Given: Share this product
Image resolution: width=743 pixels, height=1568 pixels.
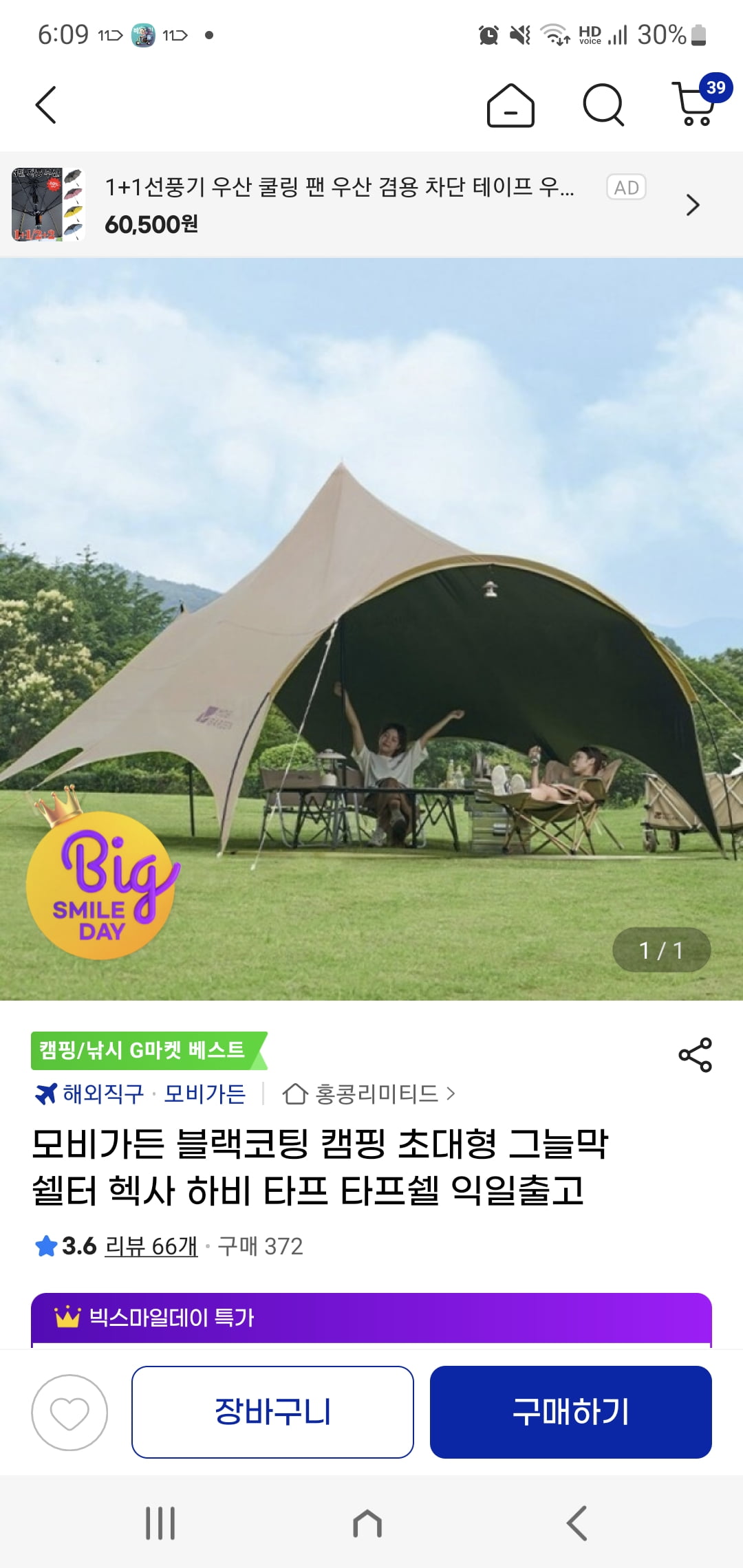Looking at the screenshot, I should (695, 1055).
